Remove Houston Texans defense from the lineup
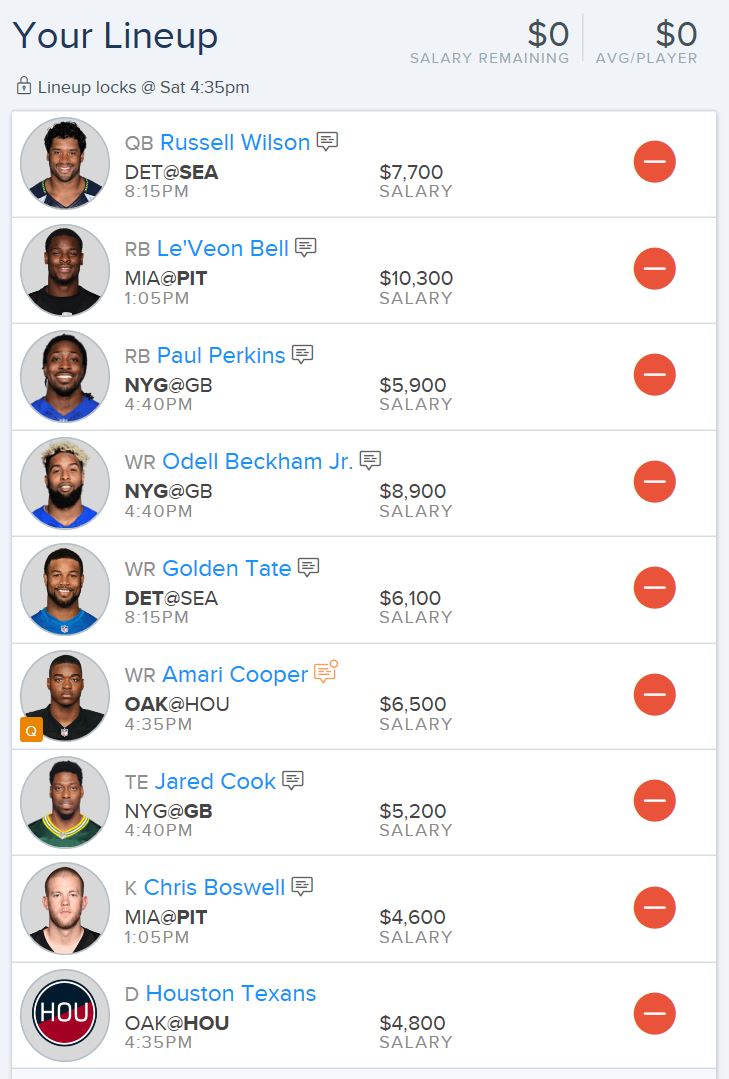Image resolution: width=729 pixels, height=1079 pixels. click(x=655, y=1013)
